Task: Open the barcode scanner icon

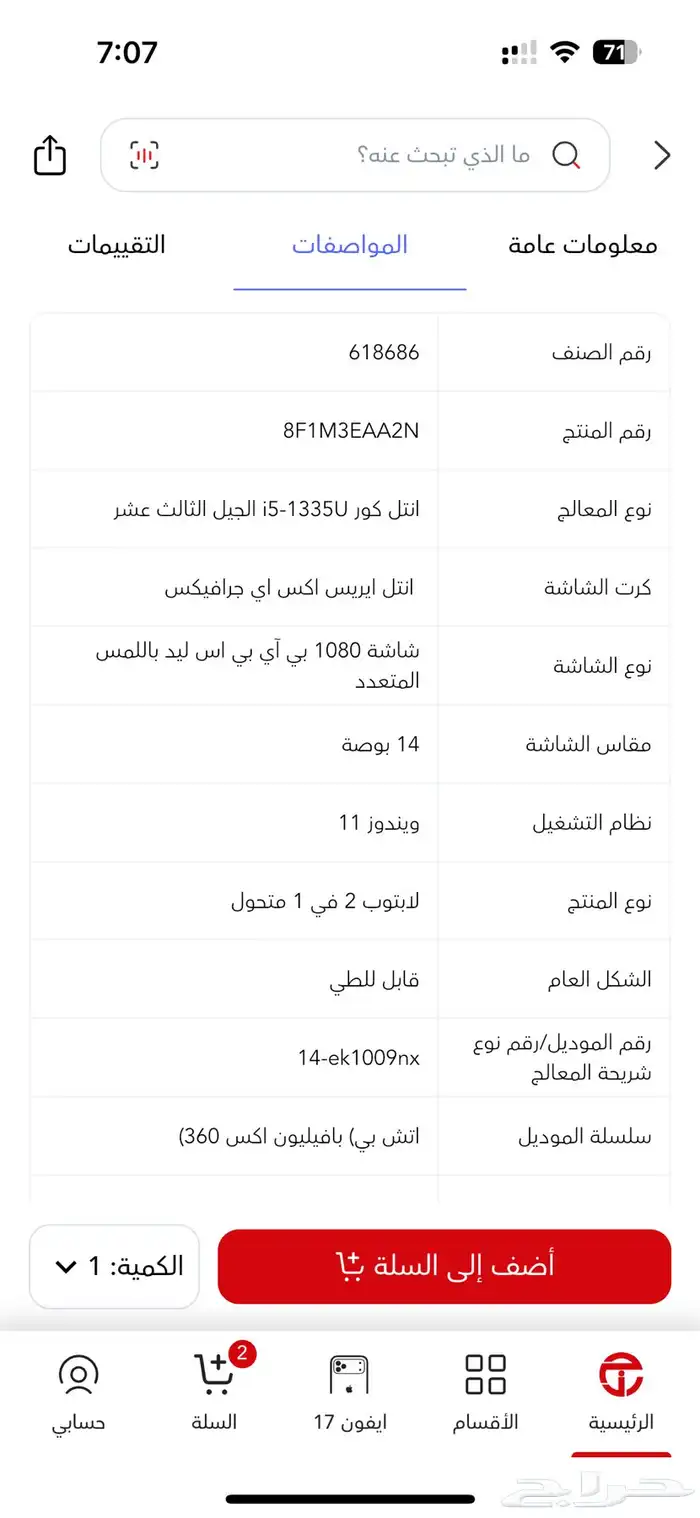Action: click(144, 156)
